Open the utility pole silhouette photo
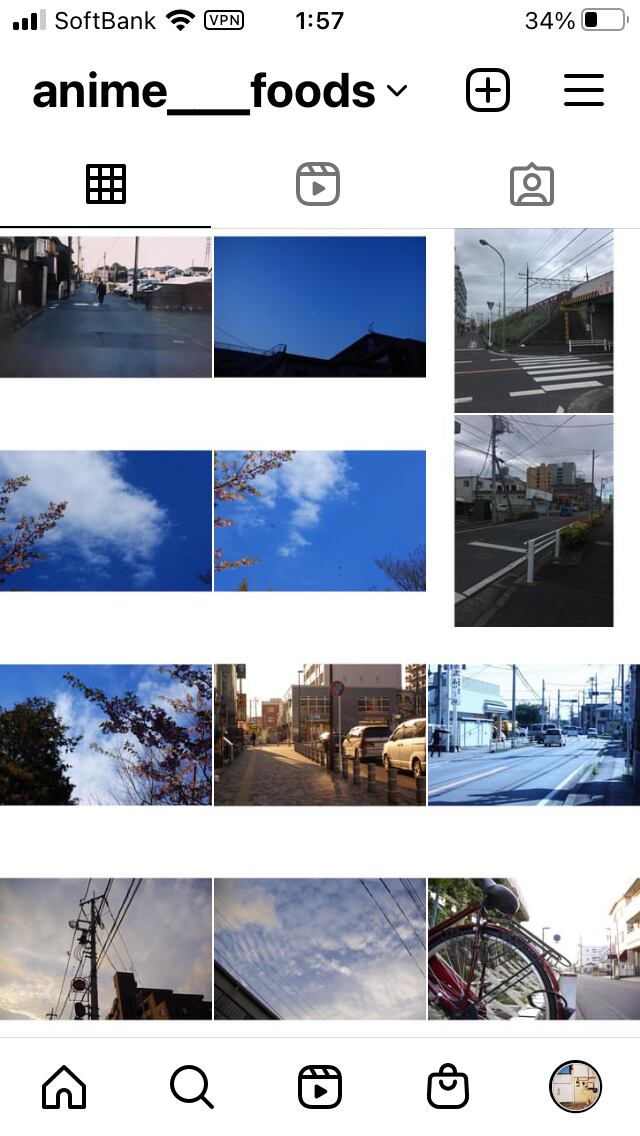 106,949
